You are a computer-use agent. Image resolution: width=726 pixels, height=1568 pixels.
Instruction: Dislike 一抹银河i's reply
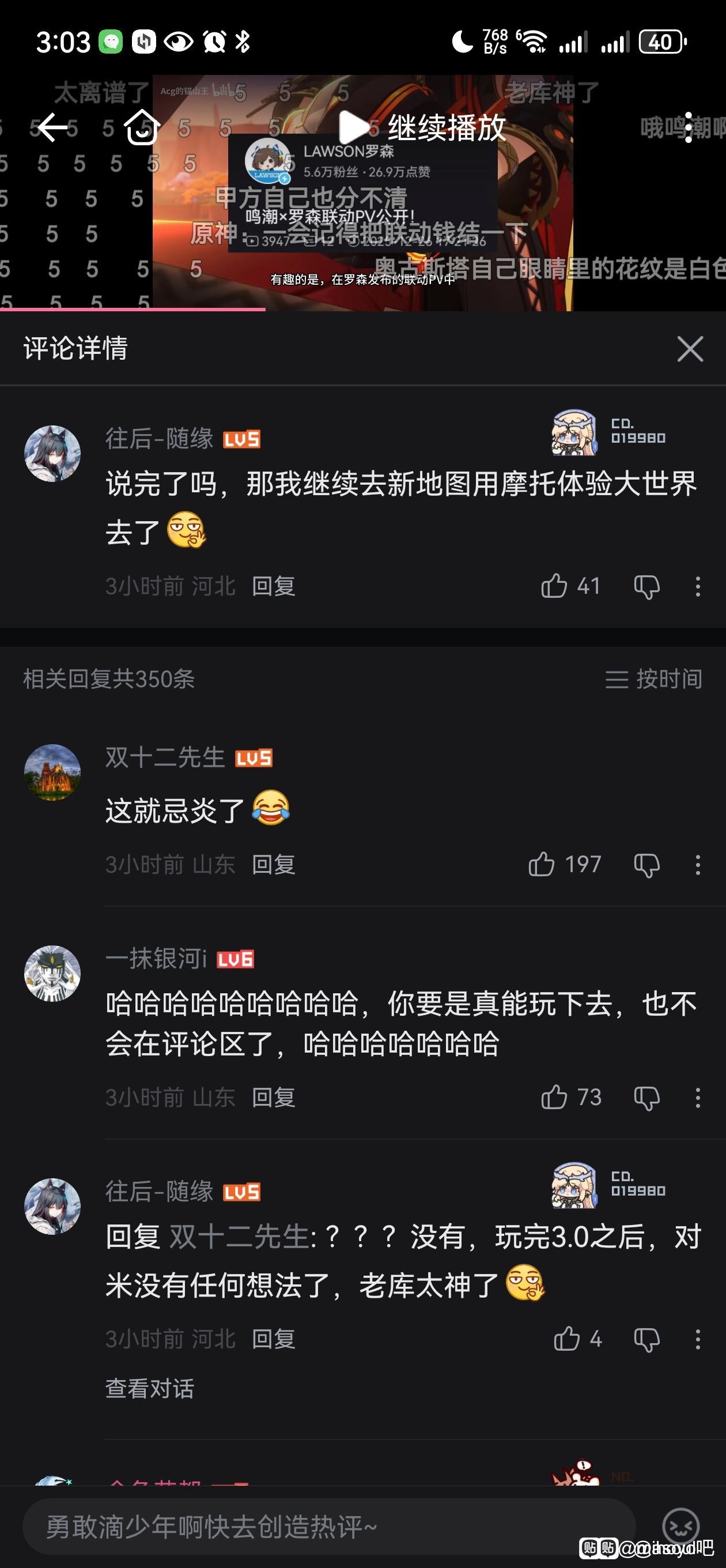click(646, 1098)
